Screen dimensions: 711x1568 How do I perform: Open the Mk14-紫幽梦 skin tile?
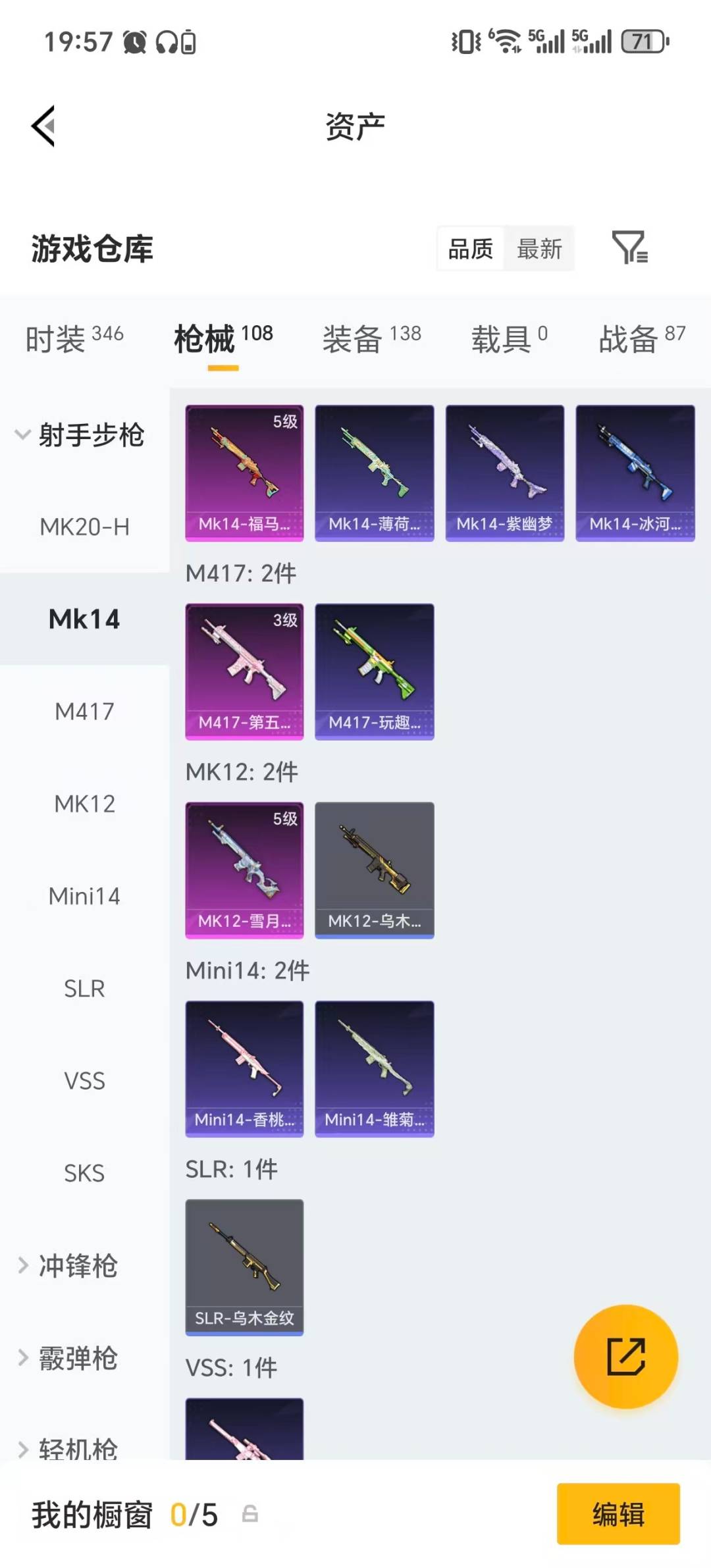[x=504, y=473]
